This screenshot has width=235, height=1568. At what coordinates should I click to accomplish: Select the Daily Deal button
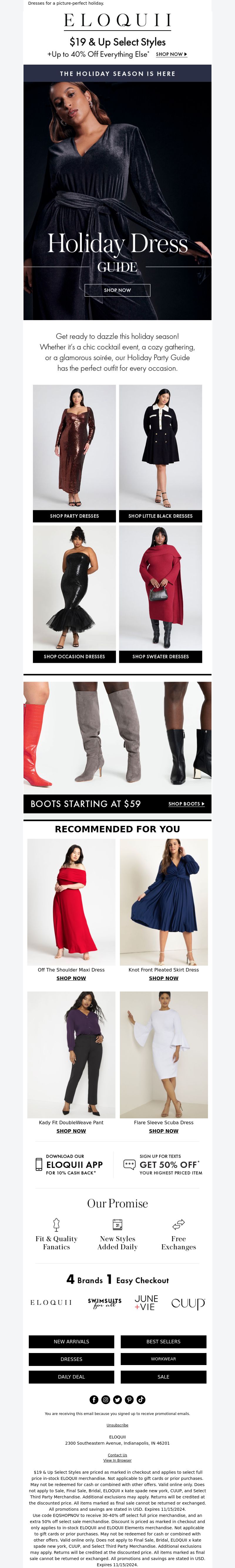click(x=71, y=1377)
